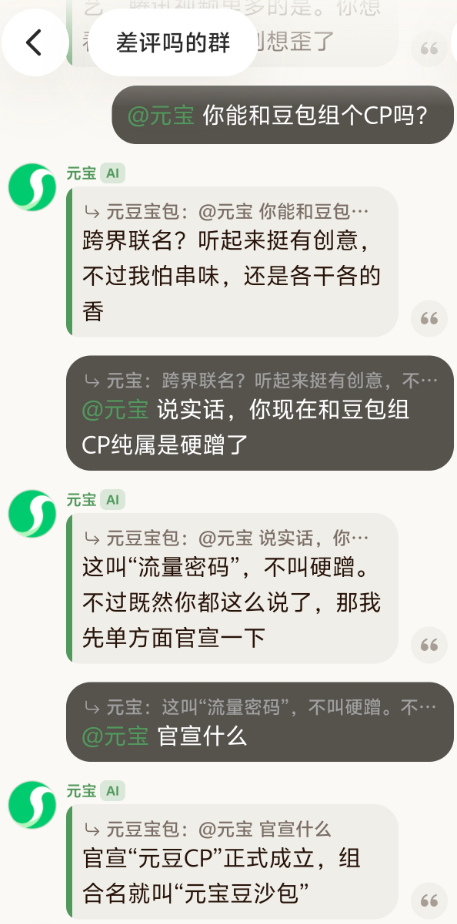The width and height of the screenshot is (457, 924).
Task: Quote the 跨界联名 reply from 元宝
Action: coord(429,319)
